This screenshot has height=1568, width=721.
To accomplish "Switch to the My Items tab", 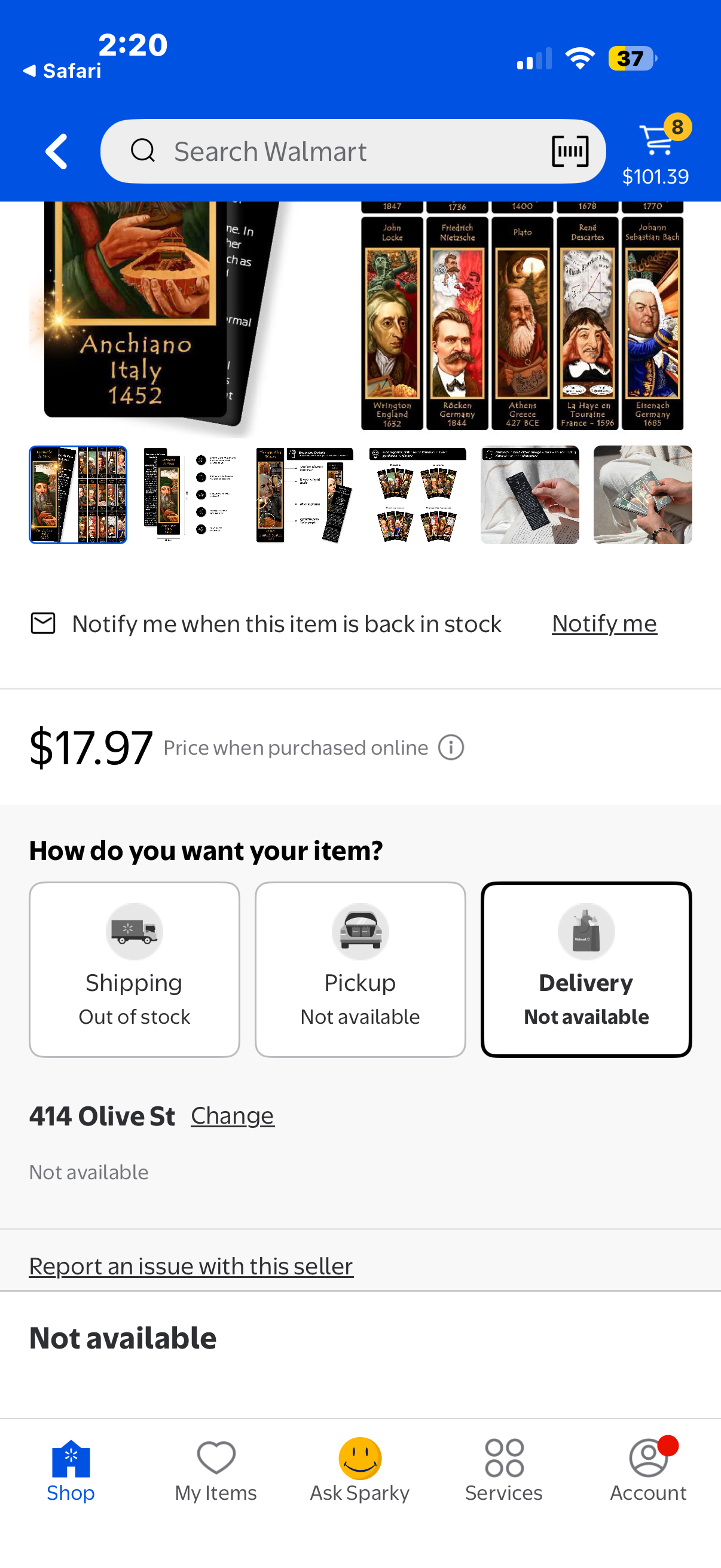I will [216, 1470].
